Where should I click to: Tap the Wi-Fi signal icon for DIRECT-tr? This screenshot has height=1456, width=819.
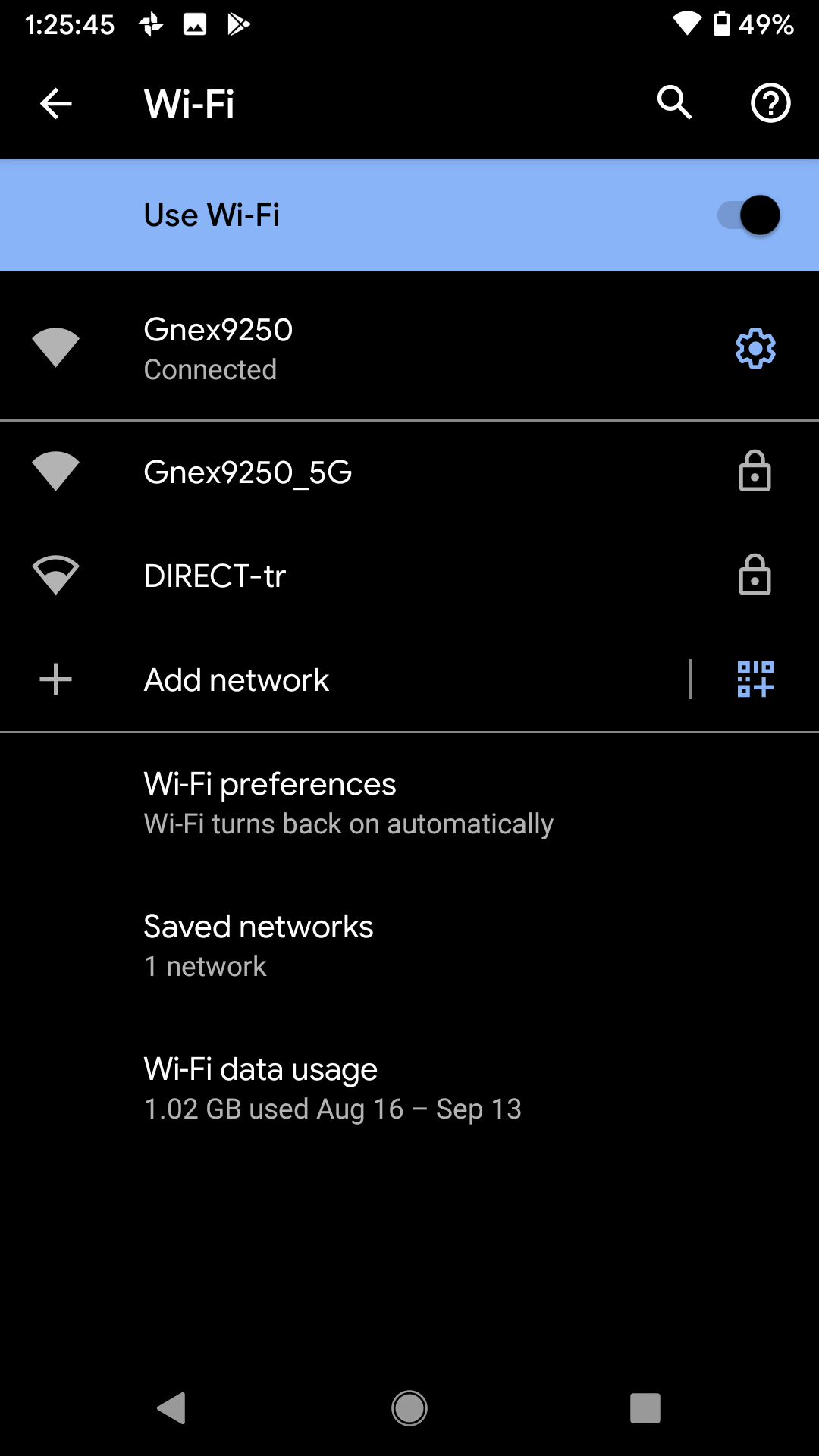55,575
